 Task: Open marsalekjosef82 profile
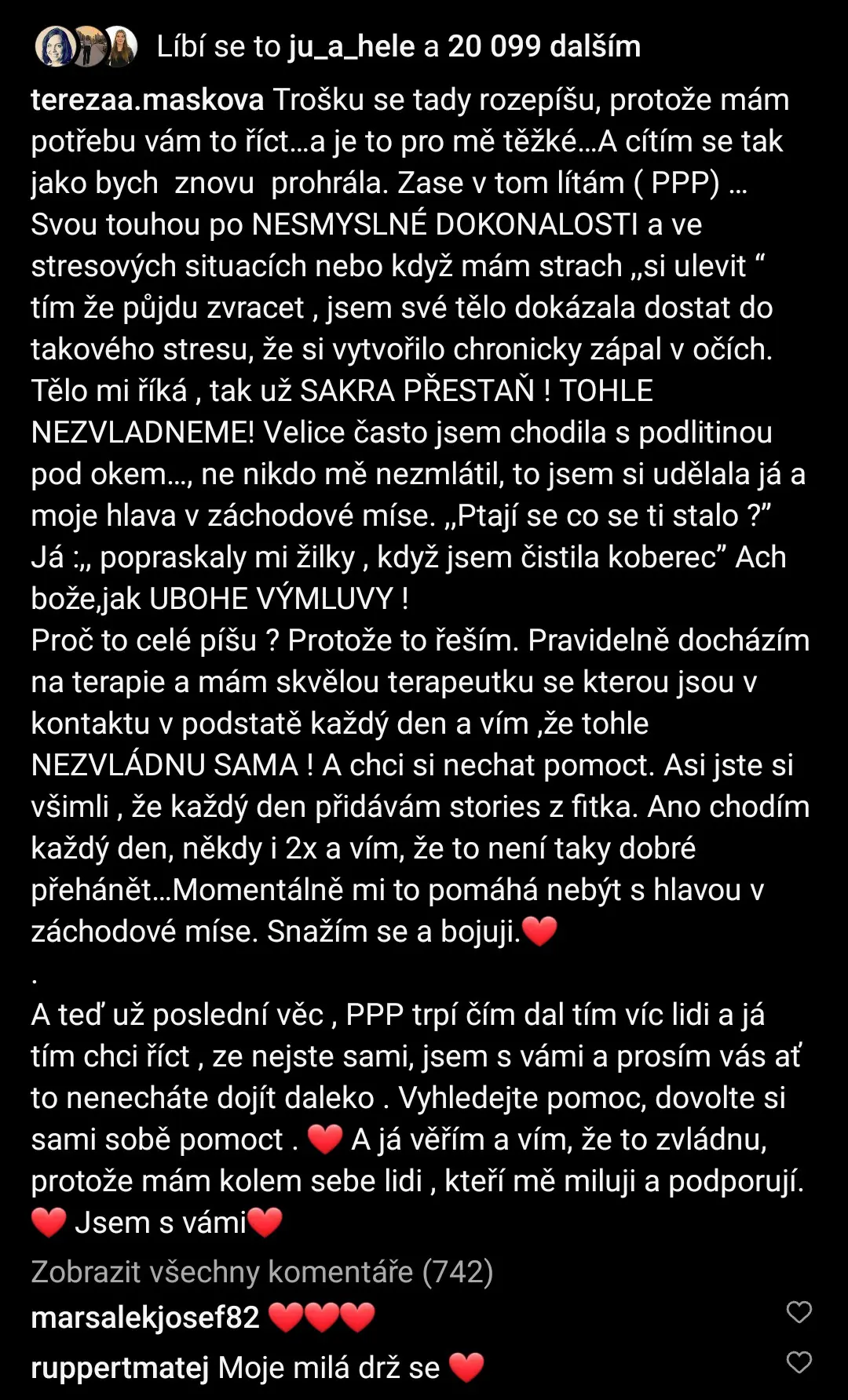click(145, 1318)
